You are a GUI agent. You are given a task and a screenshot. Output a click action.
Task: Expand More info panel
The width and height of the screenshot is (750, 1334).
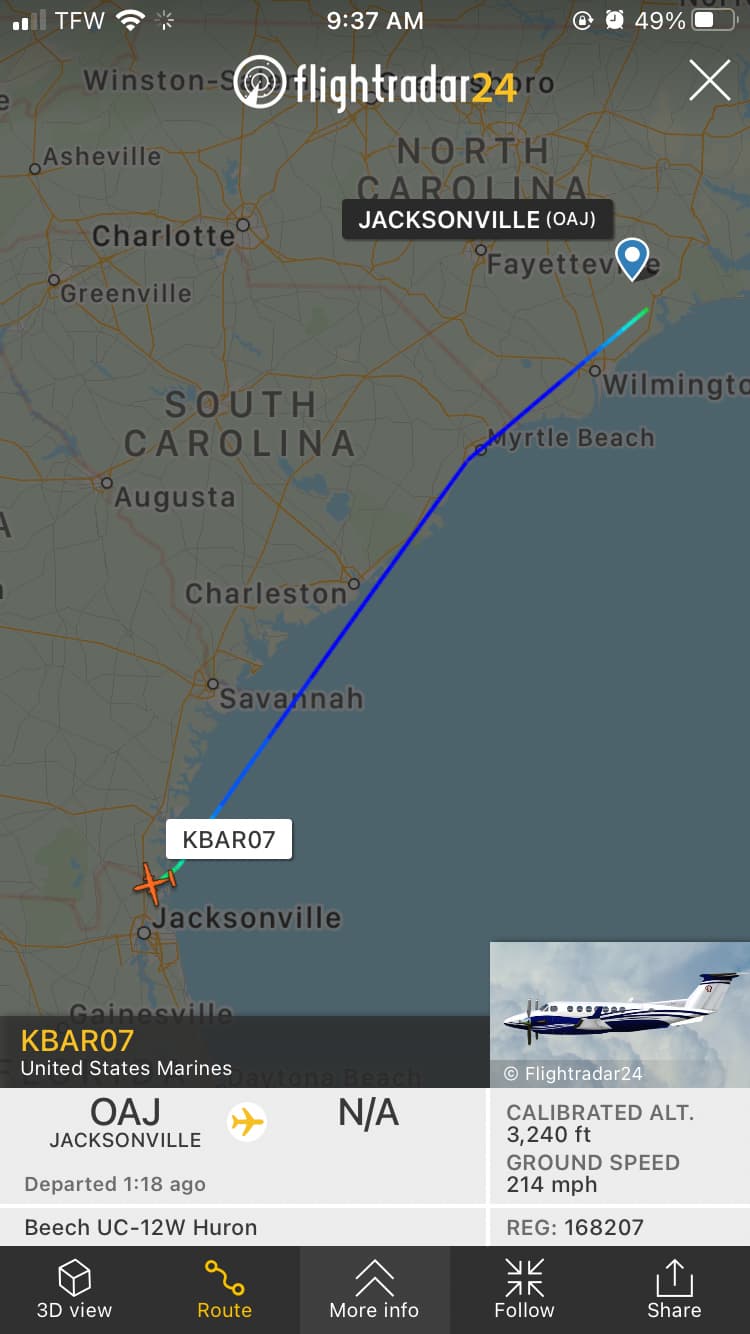tap(374, 1290)
